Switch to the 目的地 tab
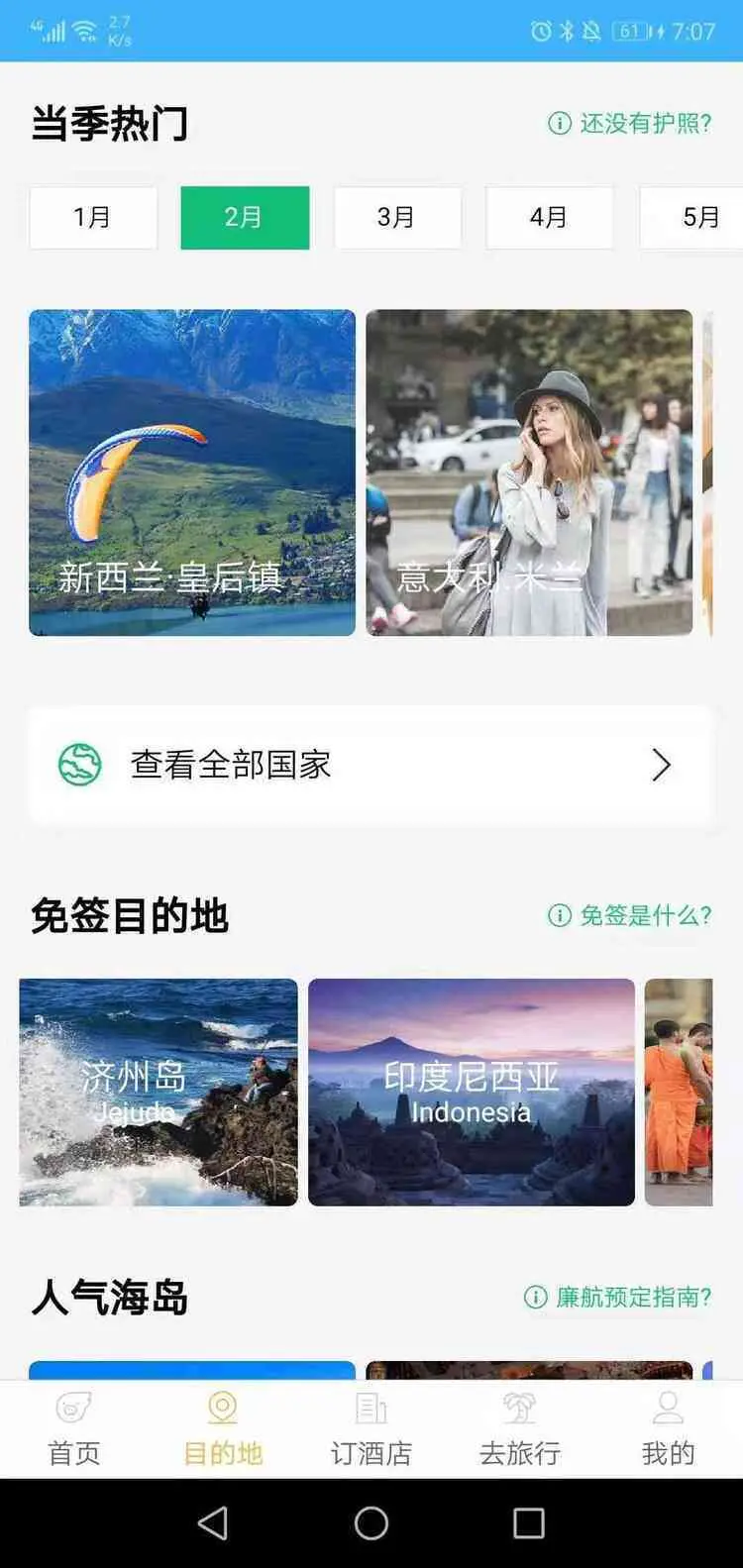Screen dimensions: 743x1568 [223, 1429]
